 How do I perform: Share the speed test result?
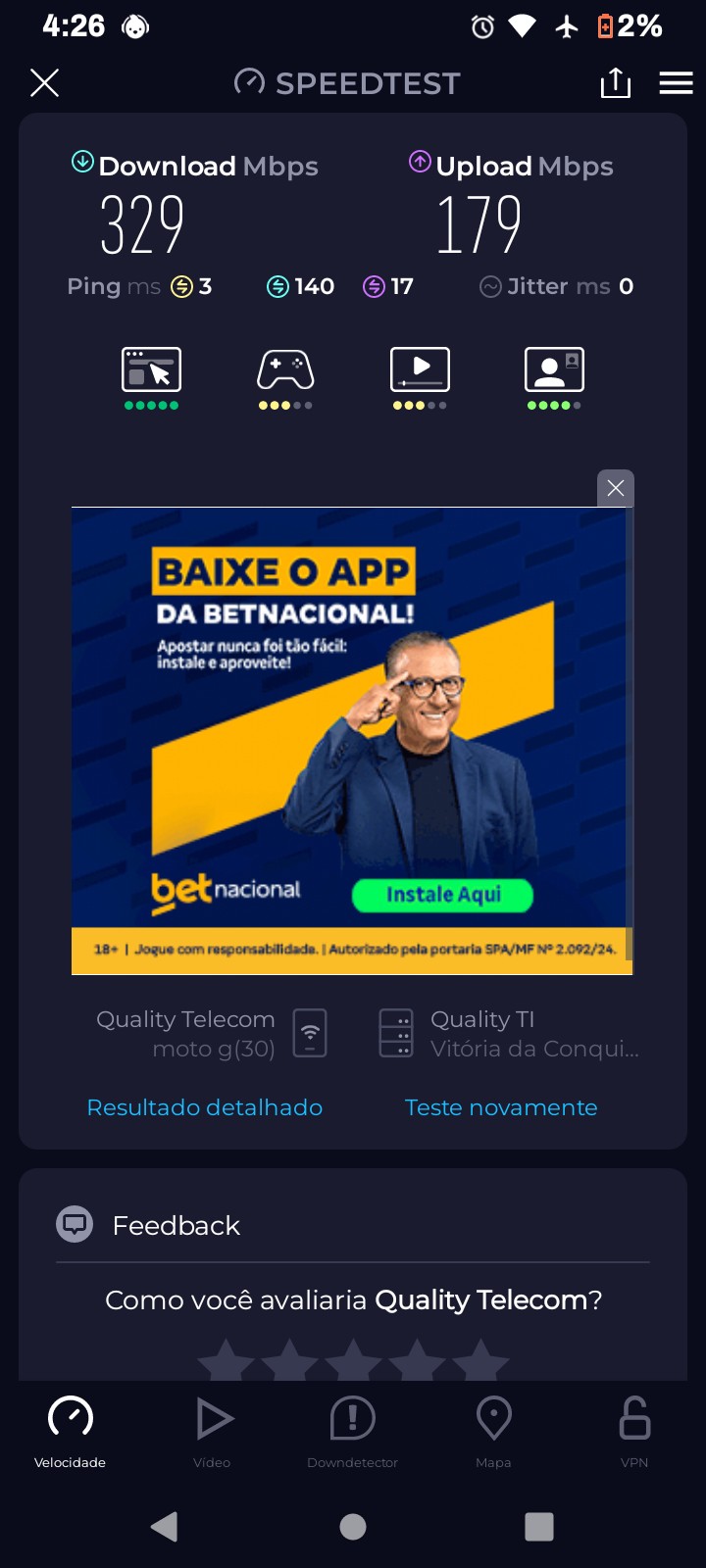coord(615,83)
